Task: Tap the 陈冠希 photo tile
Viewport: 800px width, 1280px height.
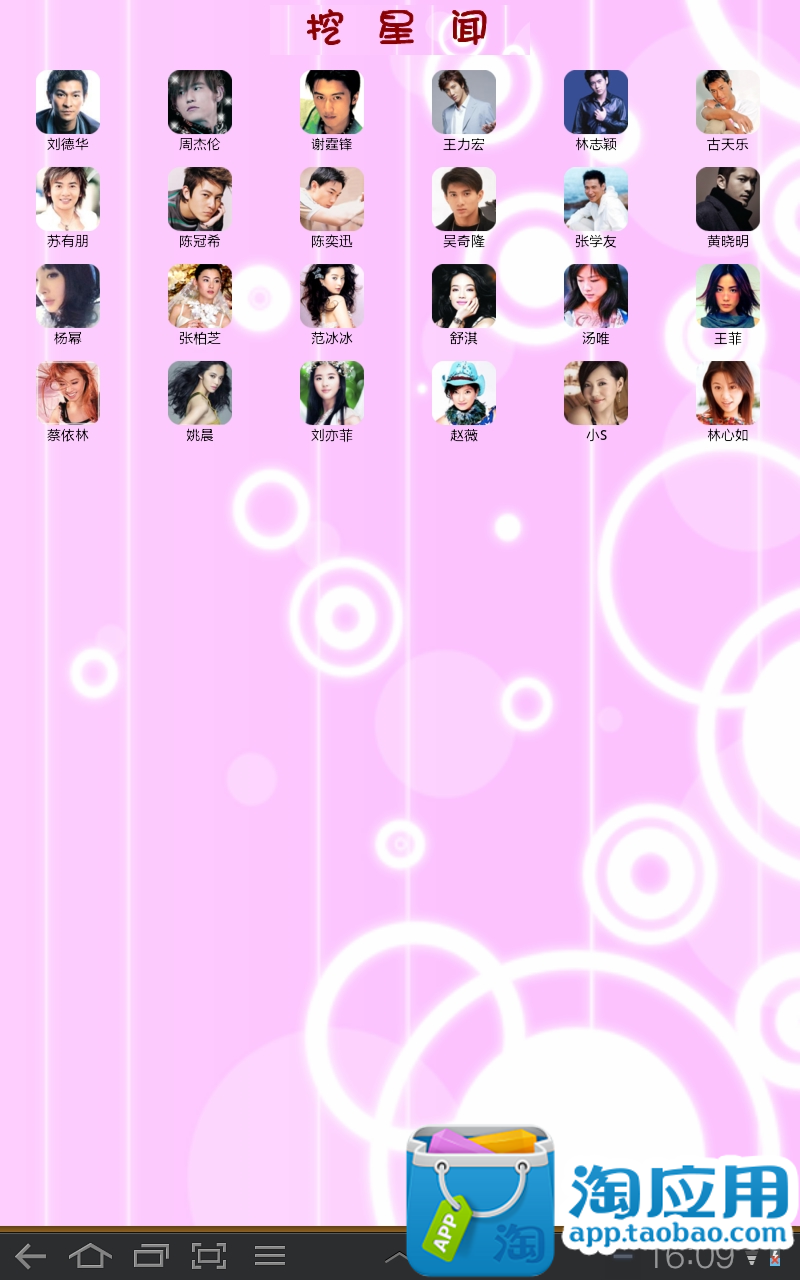Action: tap(200, 199)
